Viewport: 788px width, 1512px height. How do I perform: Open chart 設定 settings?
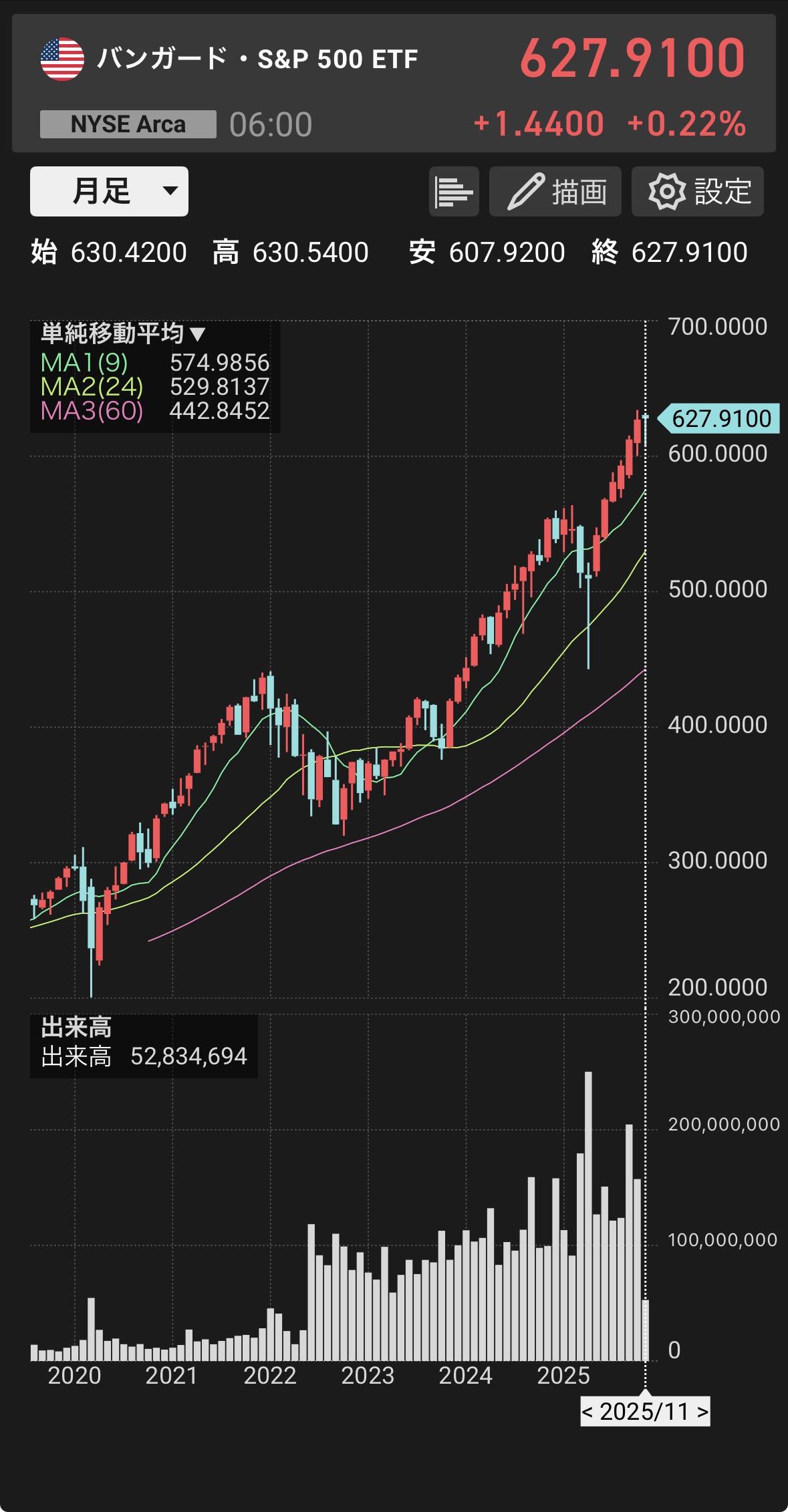point(697,192)
